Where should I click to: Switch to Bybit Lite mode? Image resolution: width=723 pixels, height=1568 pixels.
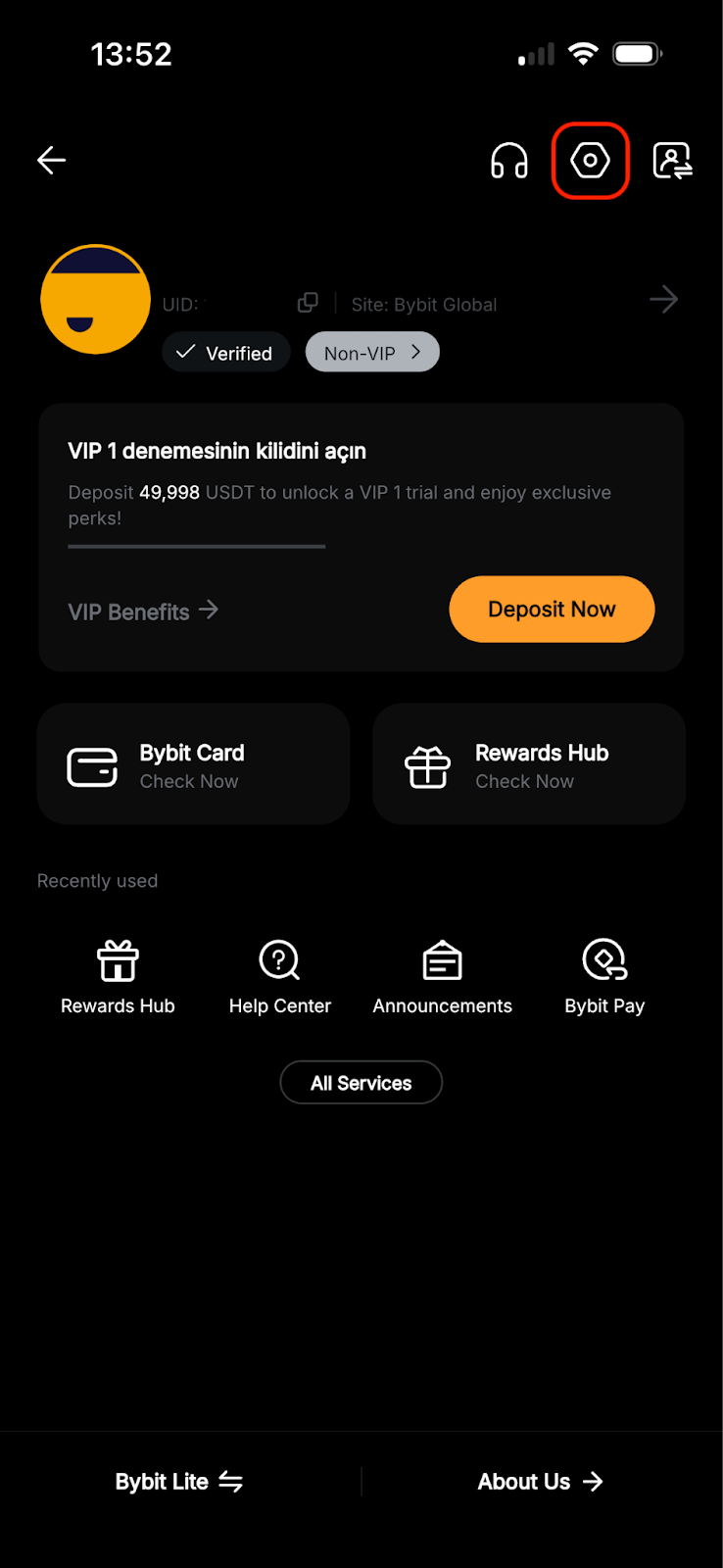pos(179,1482)
